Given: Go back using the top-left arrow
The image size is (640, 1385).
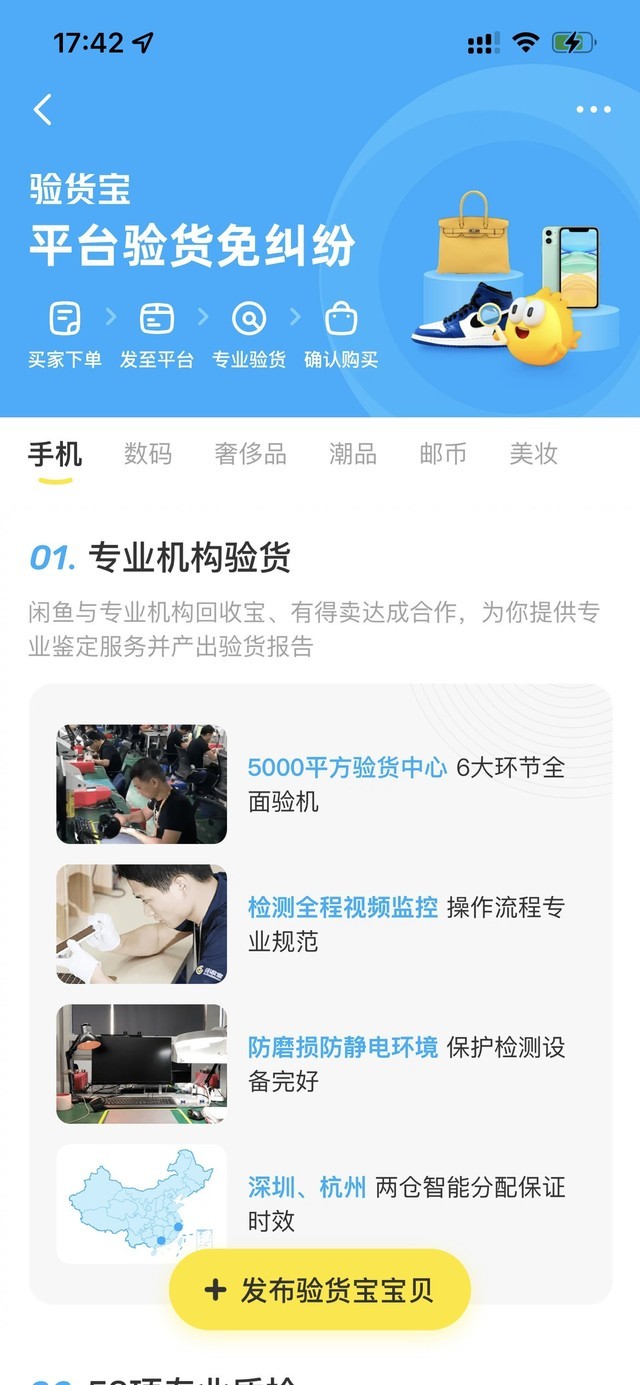Looking at the screenshot, I should click(x=42, y=109).
